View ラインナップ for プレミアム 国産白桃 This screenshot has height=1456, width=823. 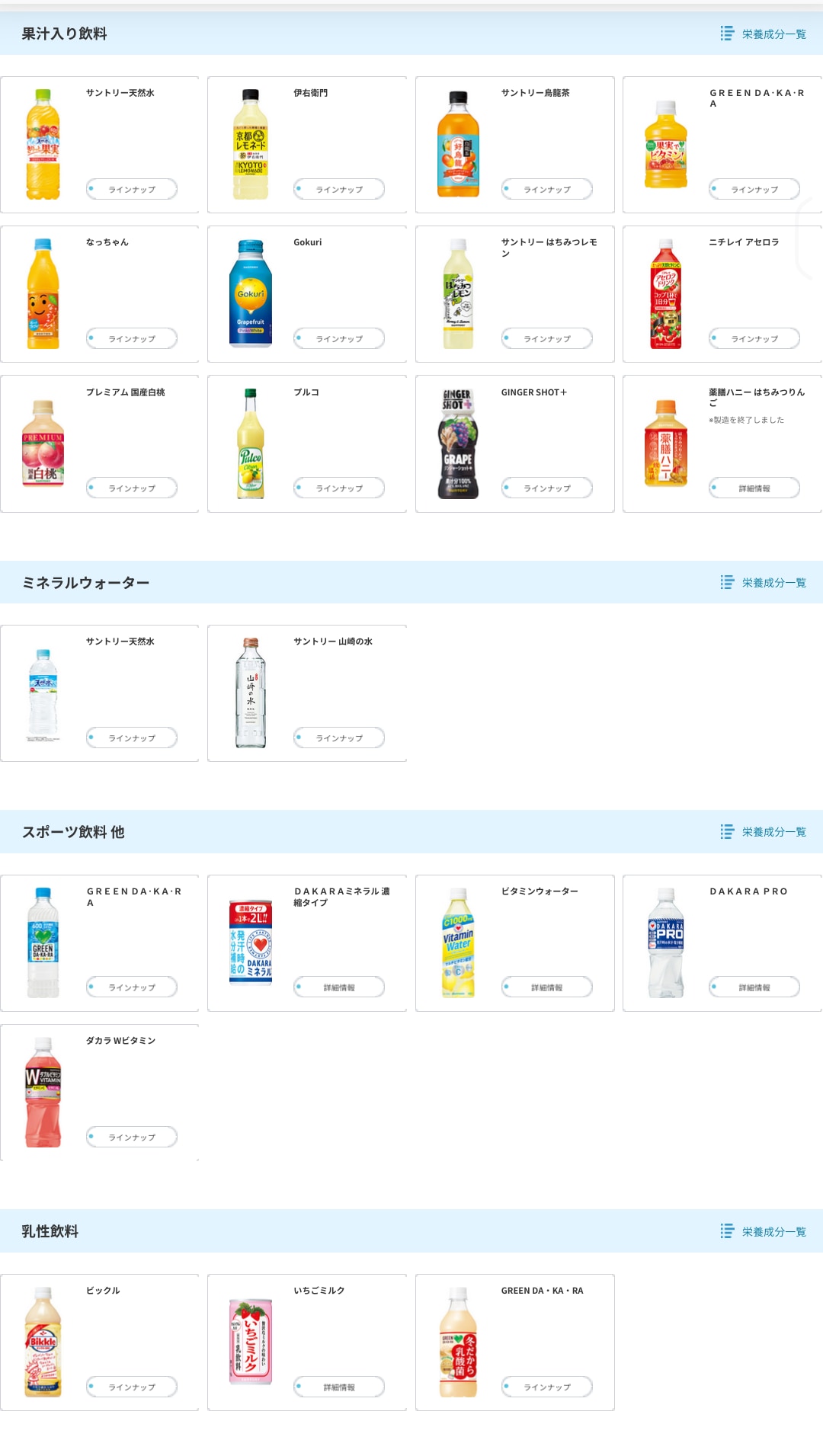(132, 488)
